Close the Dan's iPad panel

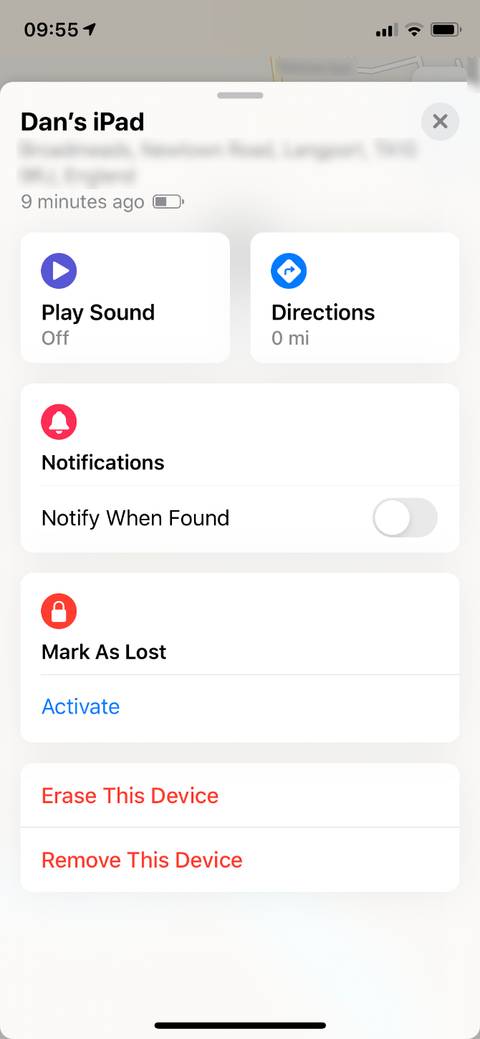[440, 122]
